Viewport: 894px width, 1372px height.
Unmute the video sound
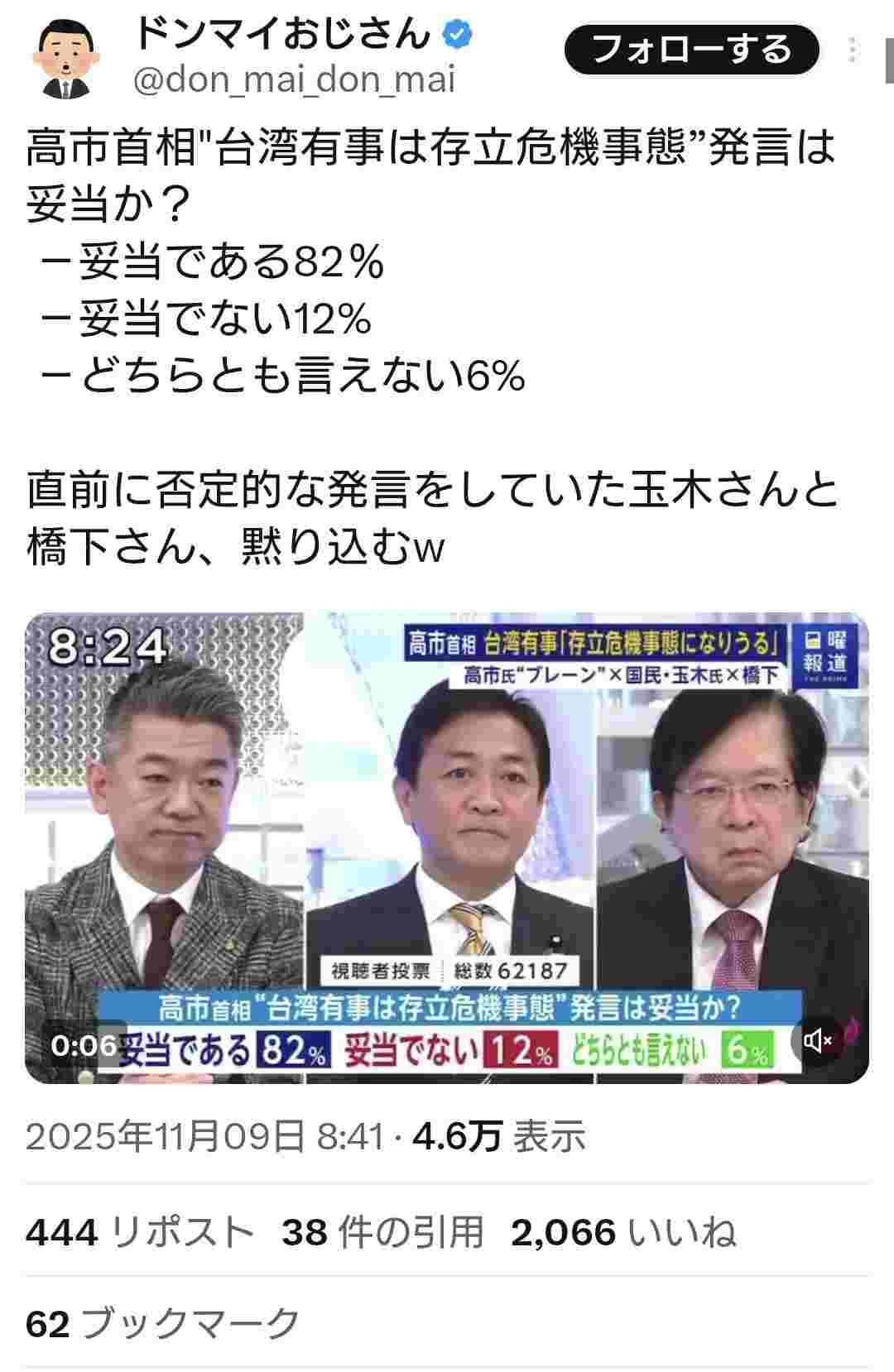point(818,1040)
